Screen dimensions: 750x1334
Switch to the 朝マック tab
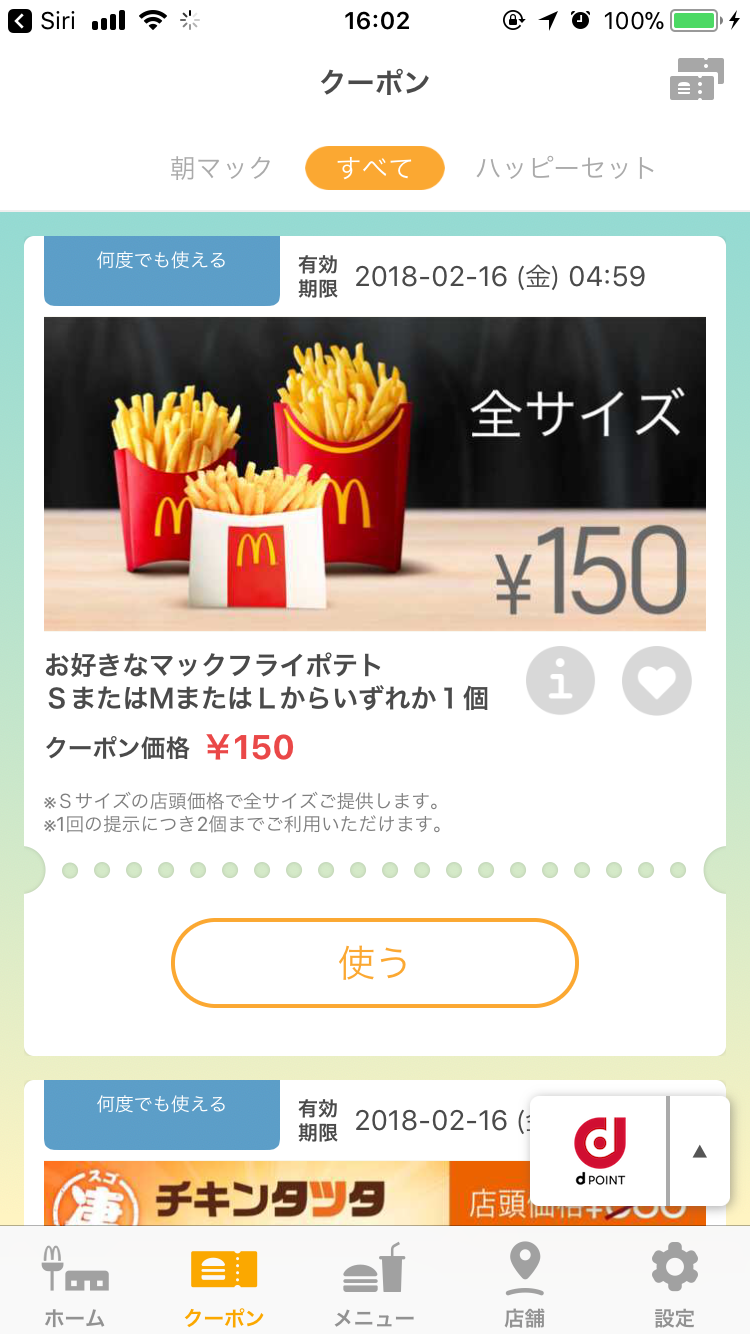click(221, 168)
